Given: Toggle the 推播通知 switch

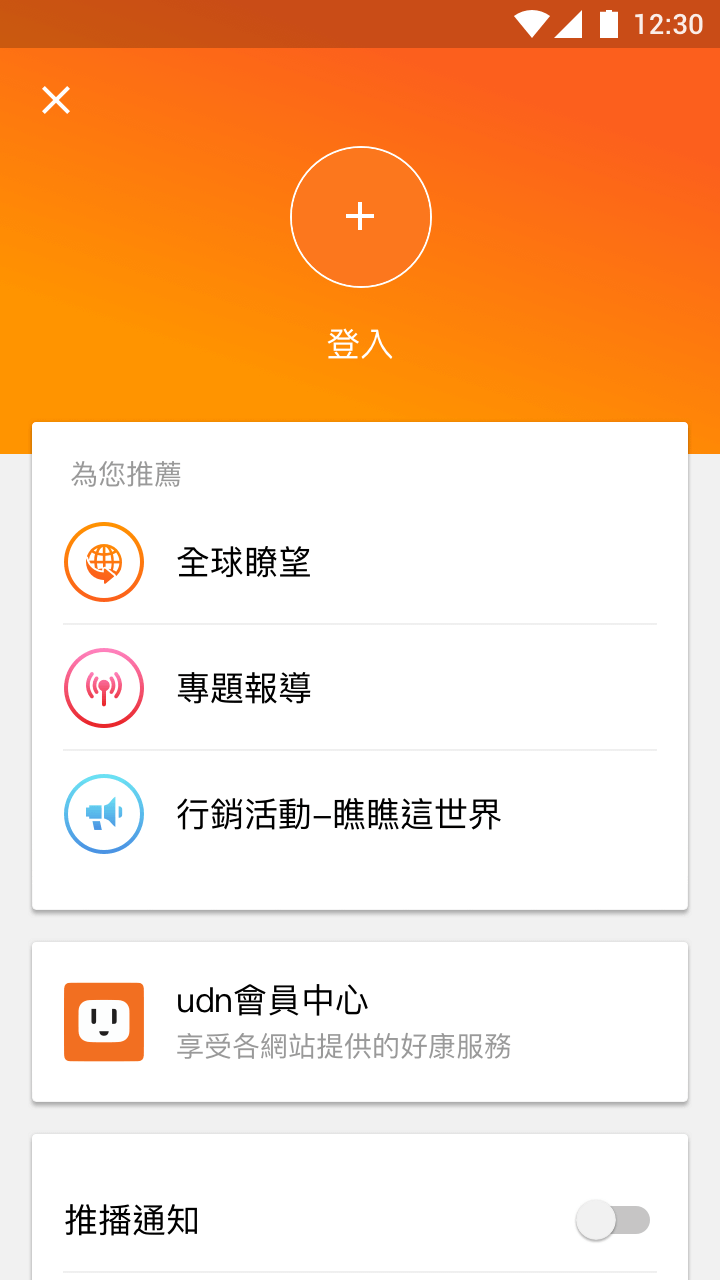Looking at the screenshot, I should click(613, 1220).
